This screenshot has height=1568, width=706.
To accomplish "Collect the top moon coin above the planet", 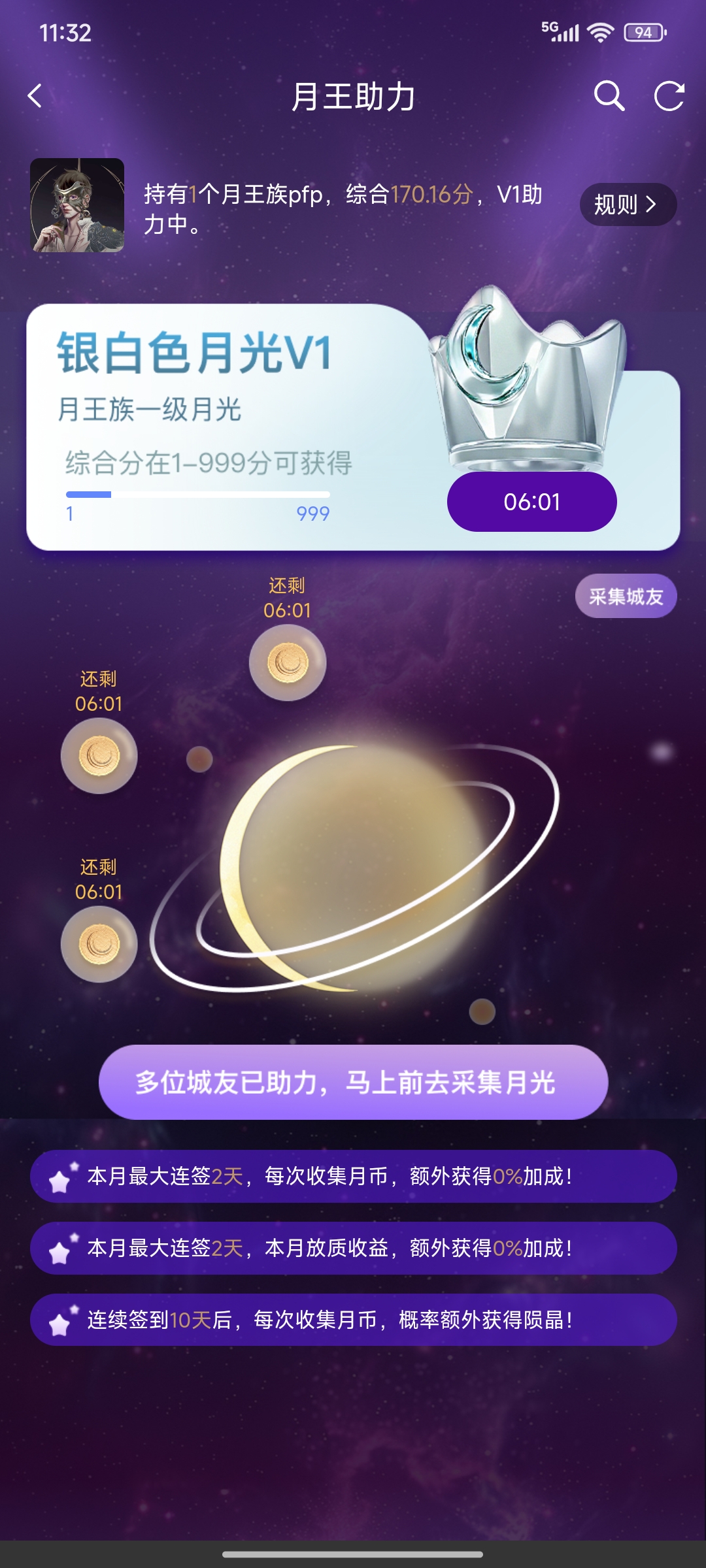I will pyautogui.click(x=288, y=662).
